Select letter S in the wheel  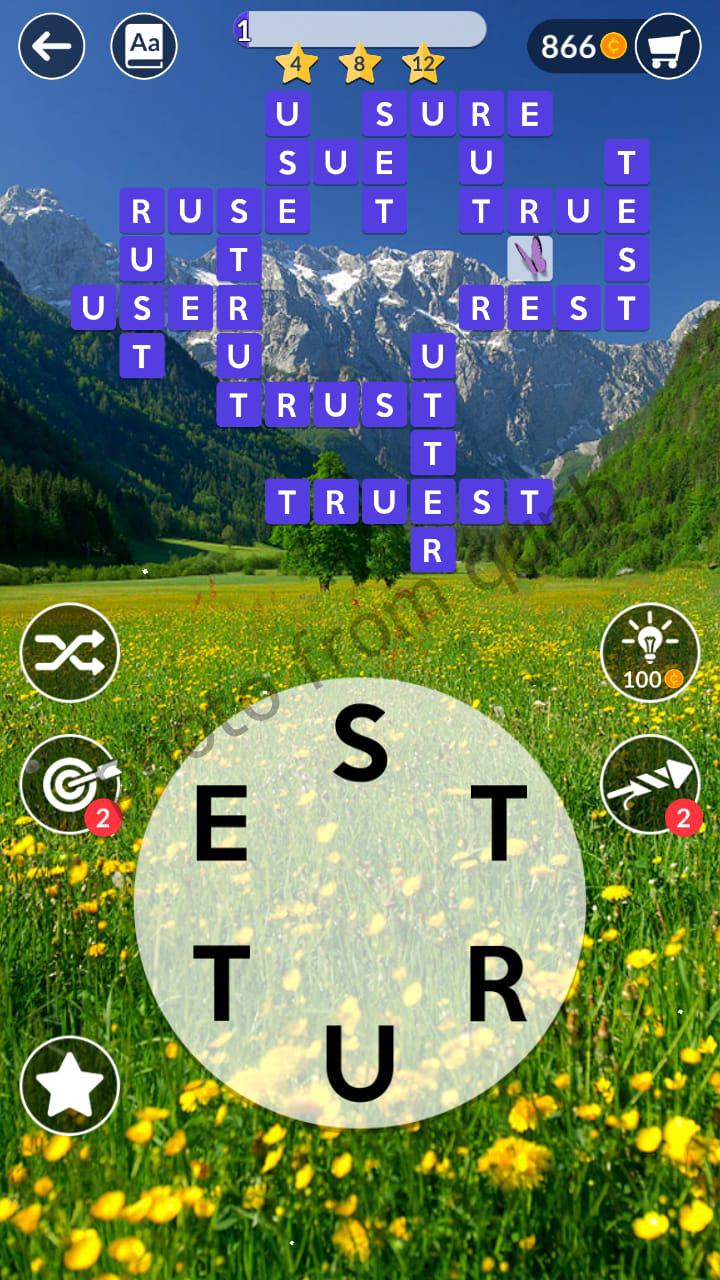click(360, 743)
